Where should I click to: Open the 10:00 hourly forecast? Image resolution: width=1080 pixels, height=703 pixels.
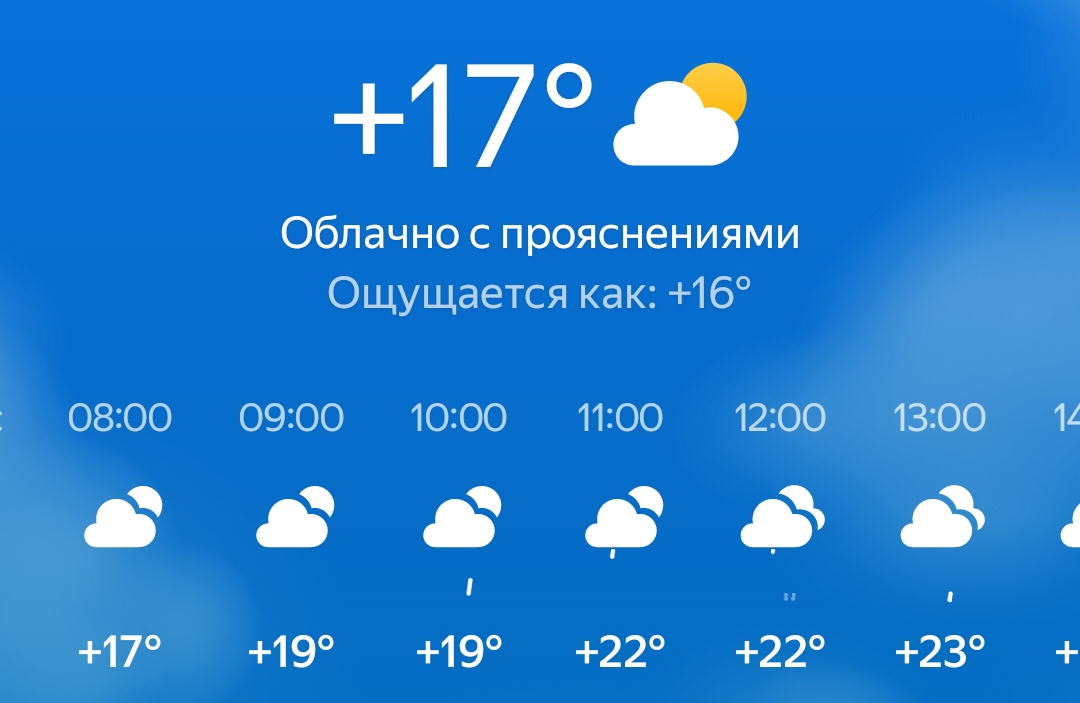pos(459,530)
